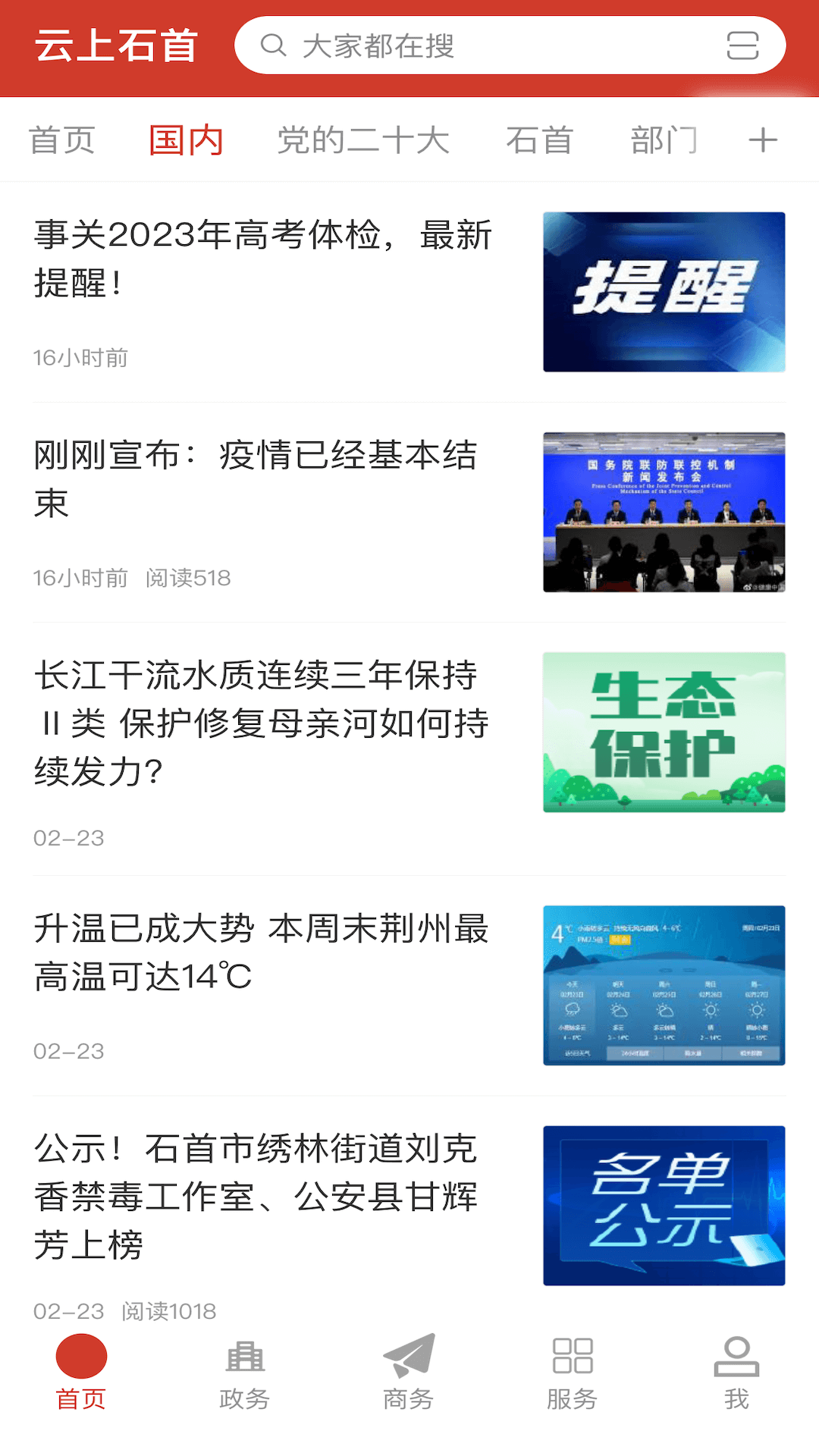Image resolution: width=819 pixels, height=1456 pixels.
Task: Open the 石首 channel tab
Action: click(x=540, y=139)
